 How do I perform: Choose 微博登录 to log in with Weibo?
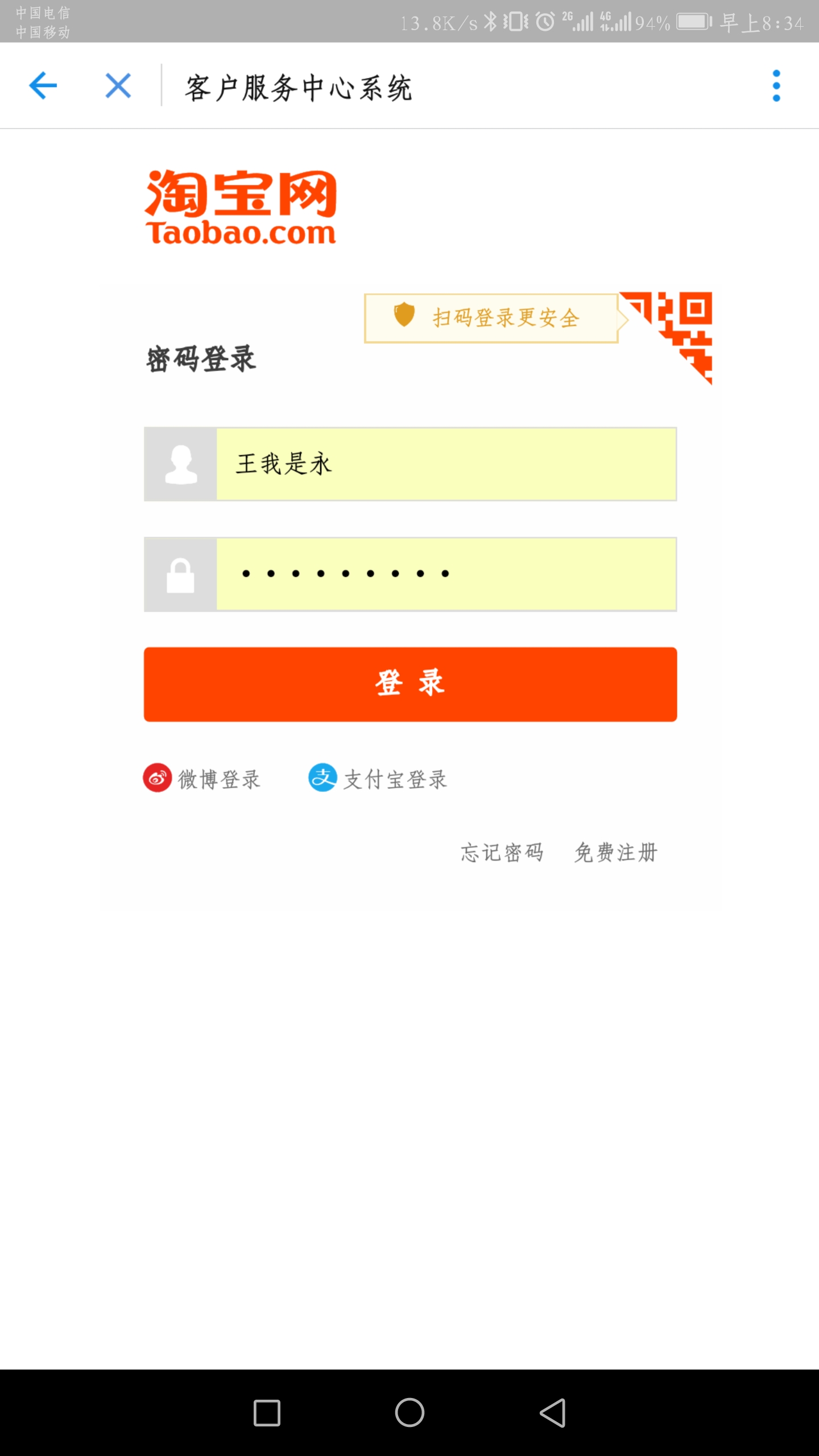click(x=202, y=779)
